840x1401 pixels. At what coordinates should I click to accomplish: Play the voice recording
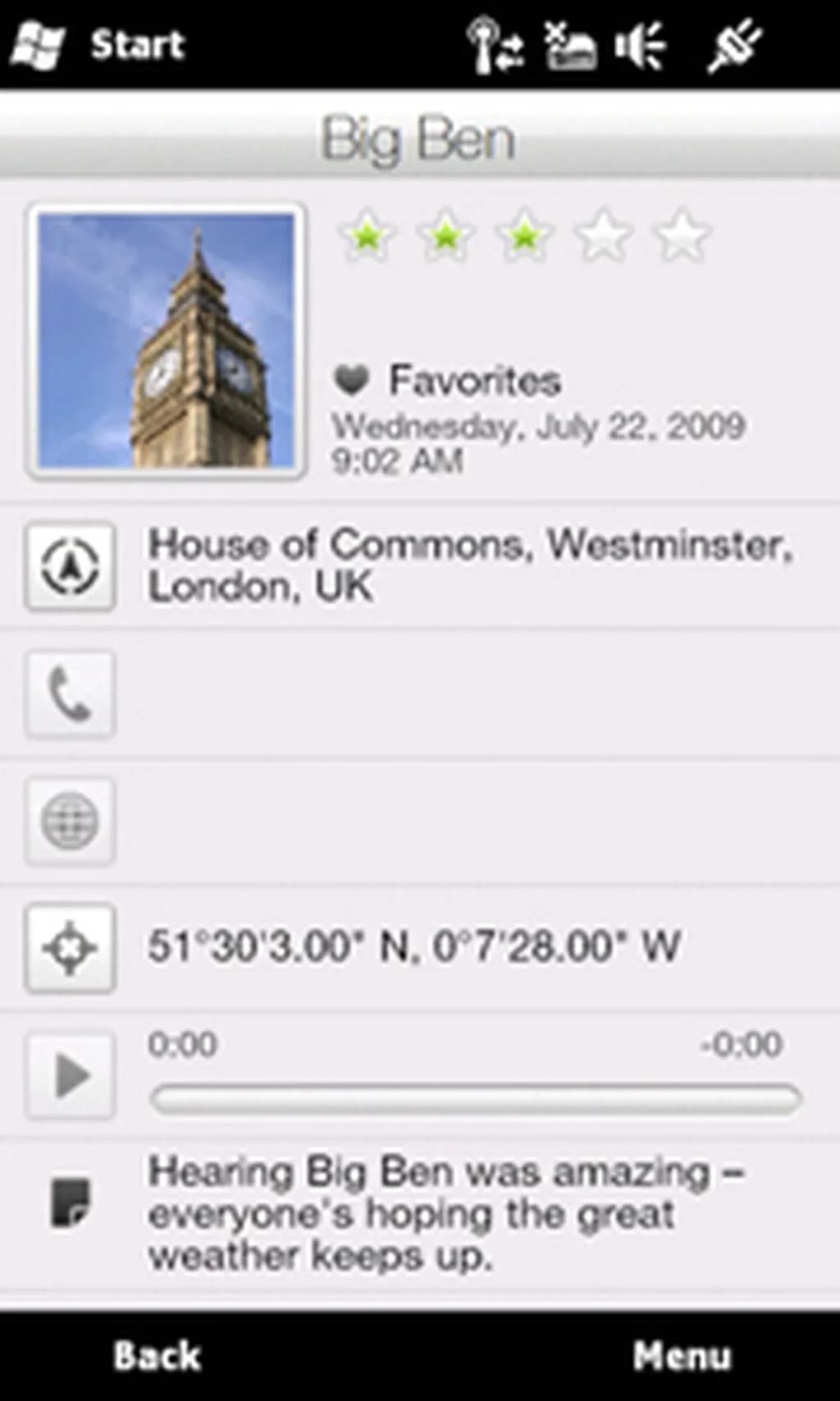pyautogui.click(x=71, y=1075)
